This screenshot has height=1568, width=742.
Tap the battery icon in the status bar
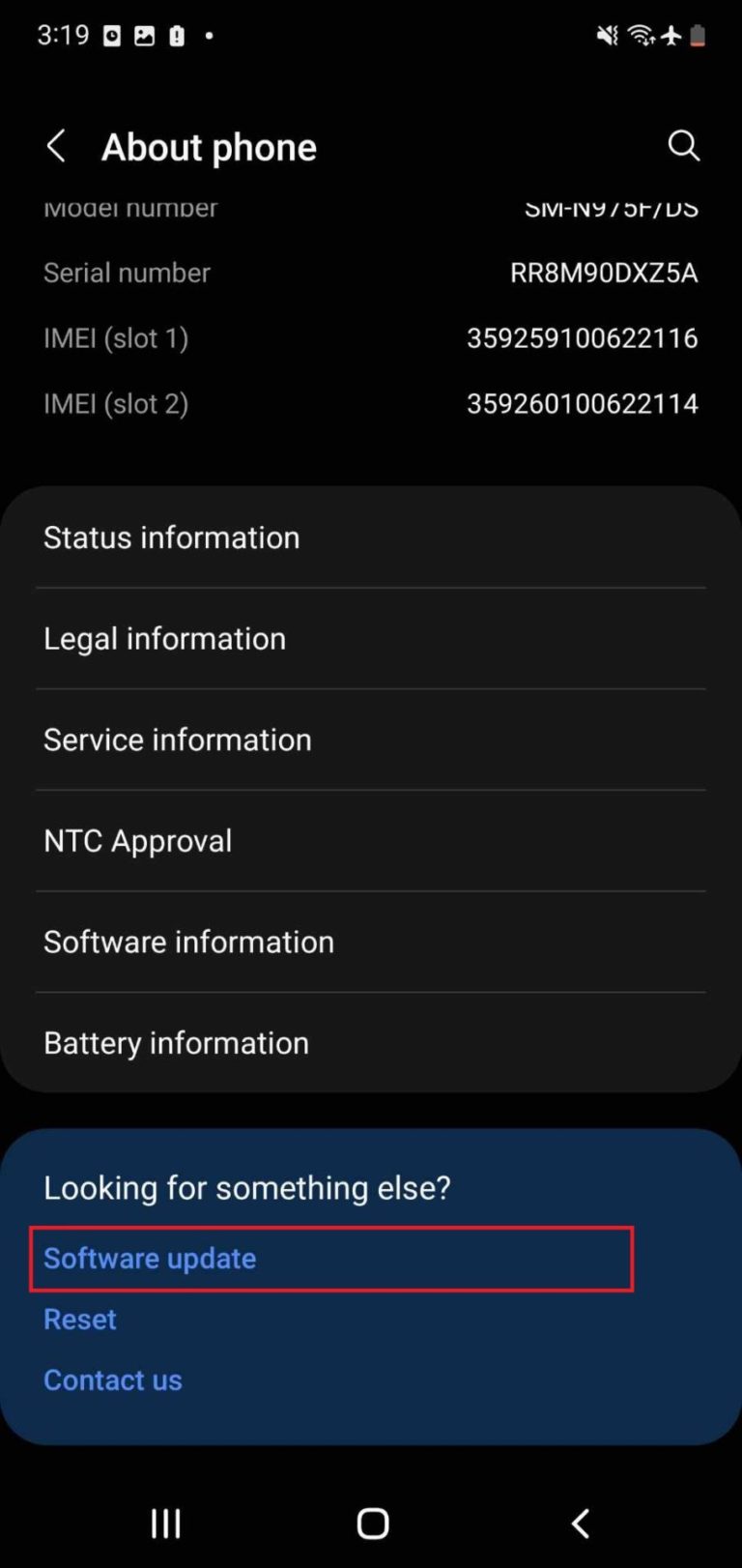699,35
